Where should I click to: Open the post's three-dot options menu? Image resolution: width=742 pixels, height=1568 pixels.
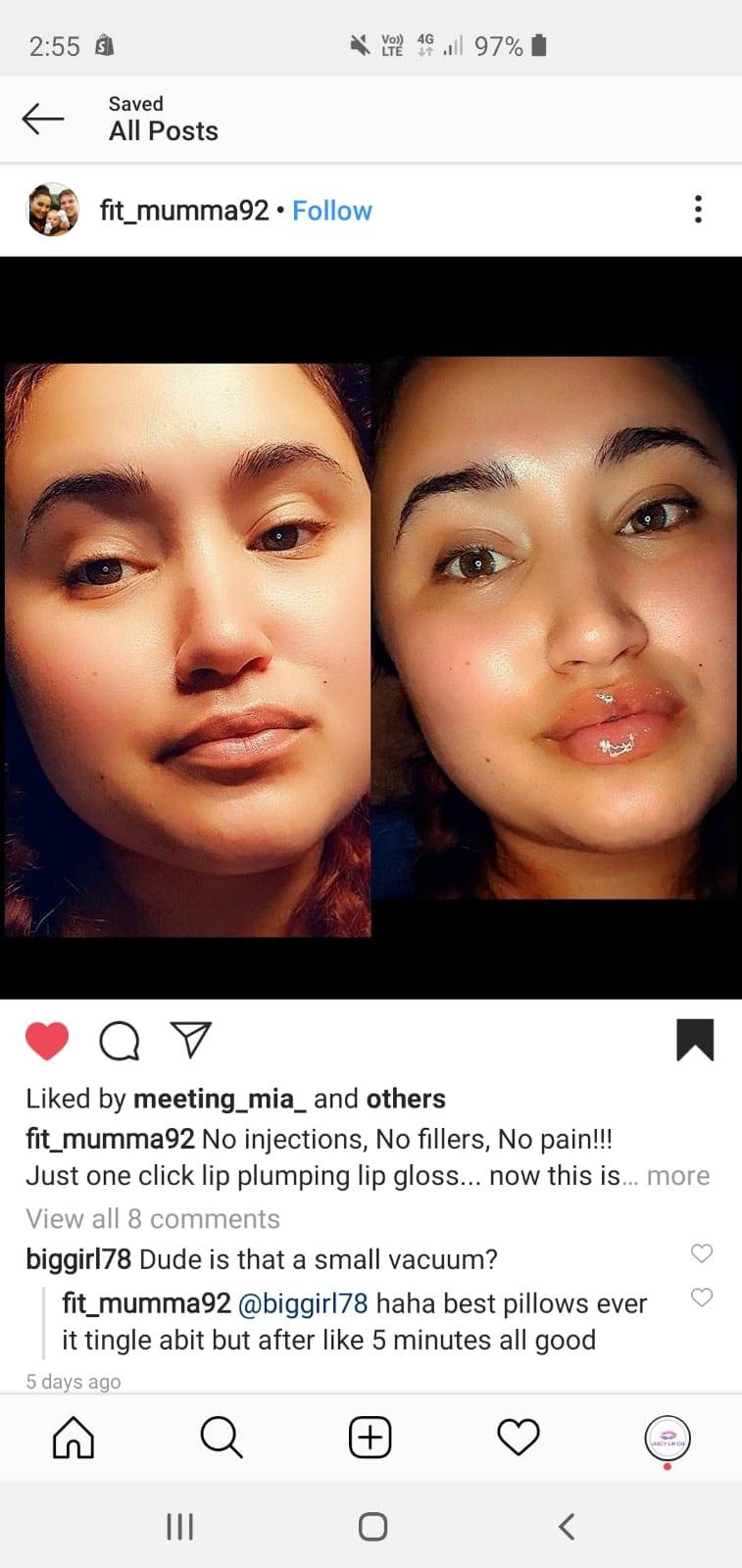pos(698,209)
